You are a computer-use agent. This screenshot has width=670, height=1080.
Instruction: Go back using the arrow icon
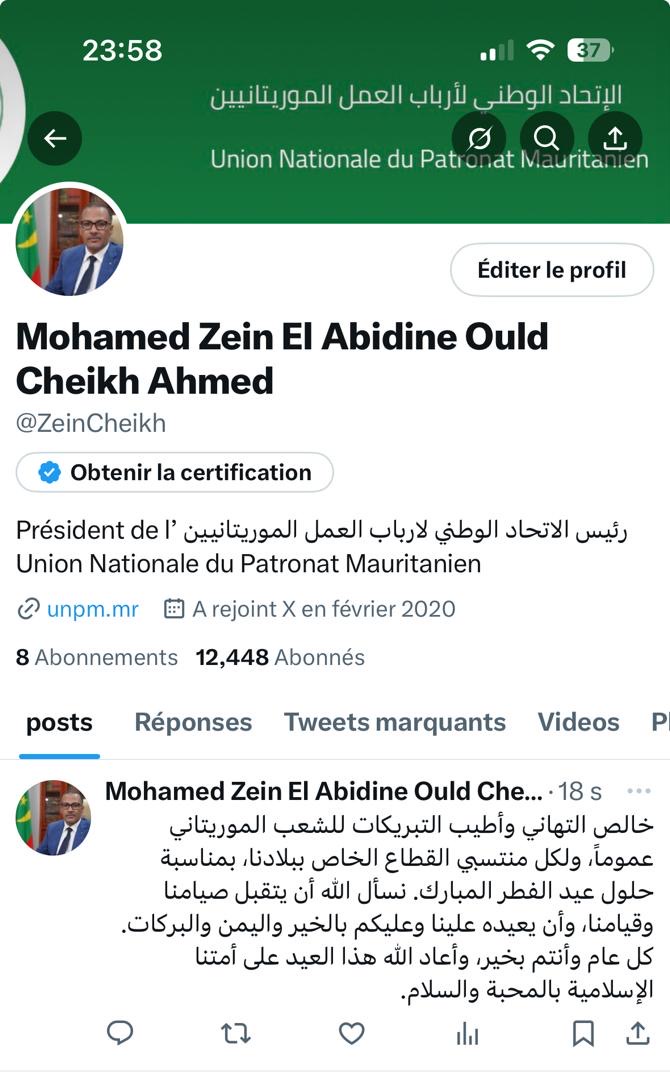pyautogui.click(x=55, y=139)
